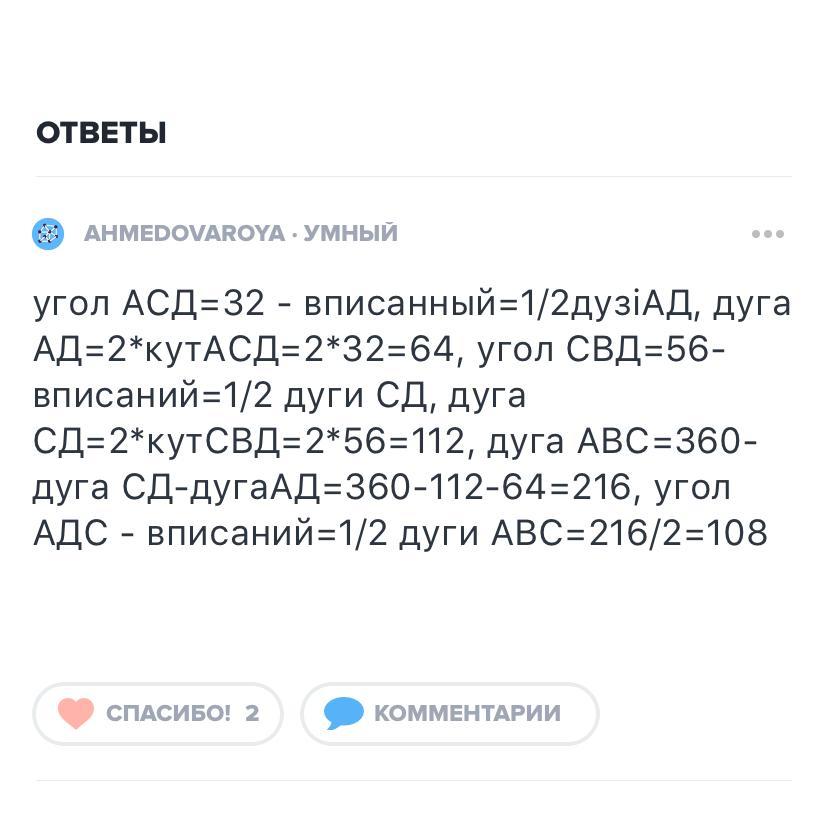The image size is (818, 828).
Task: Open the three-dot menu on the answer
Action: coord(767,234)
